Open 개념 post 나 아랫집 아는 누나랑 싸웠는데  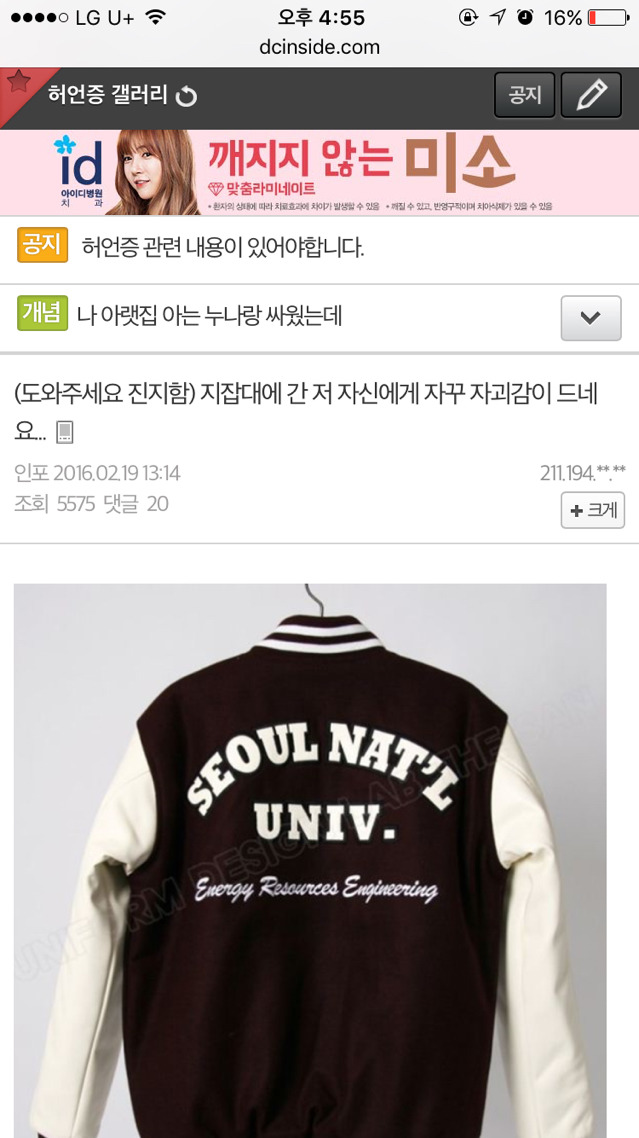tap(209, 316)
